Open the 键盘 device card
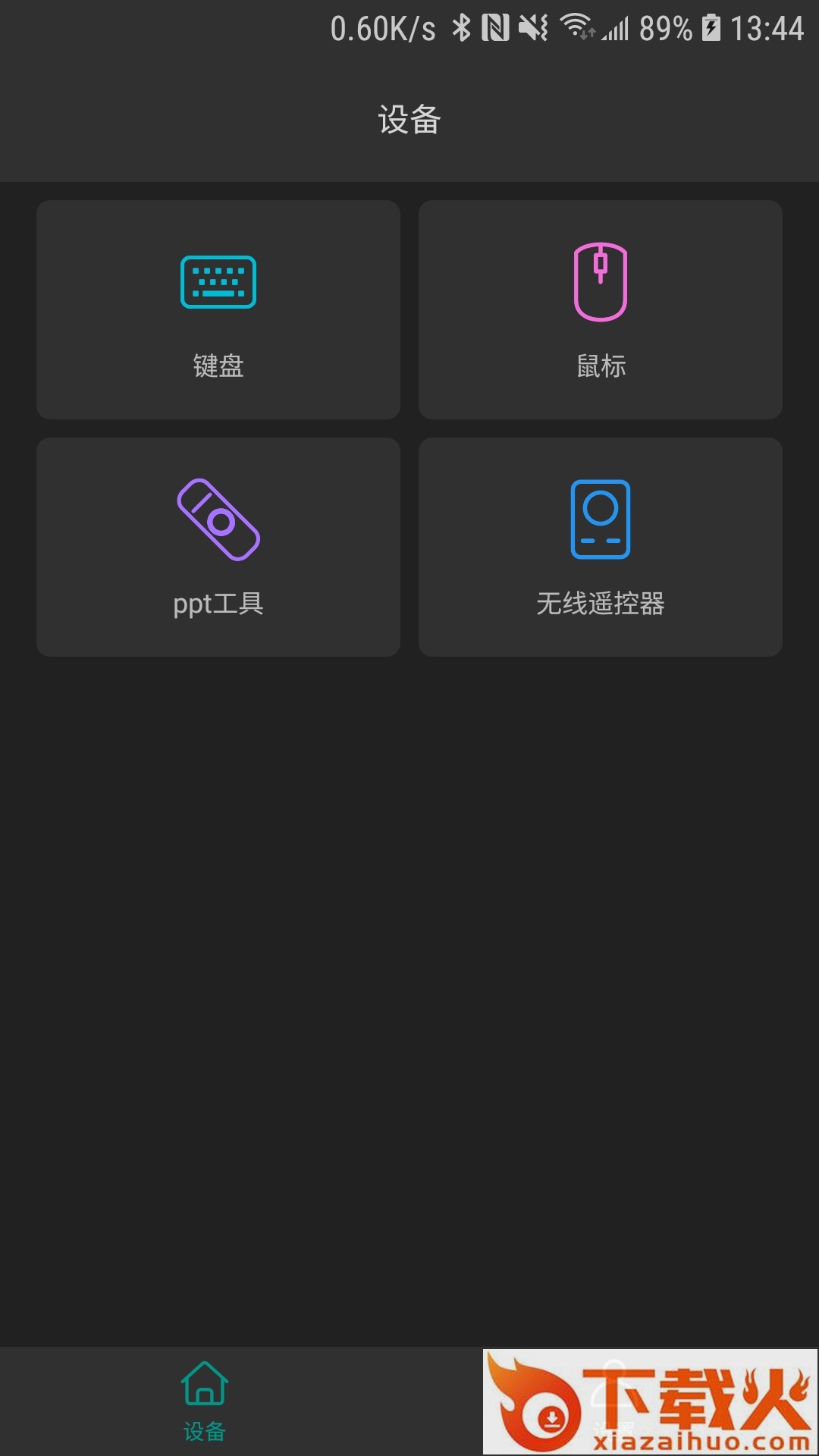The height and width of the screenshot is (1456, 819). click(218, 309)
